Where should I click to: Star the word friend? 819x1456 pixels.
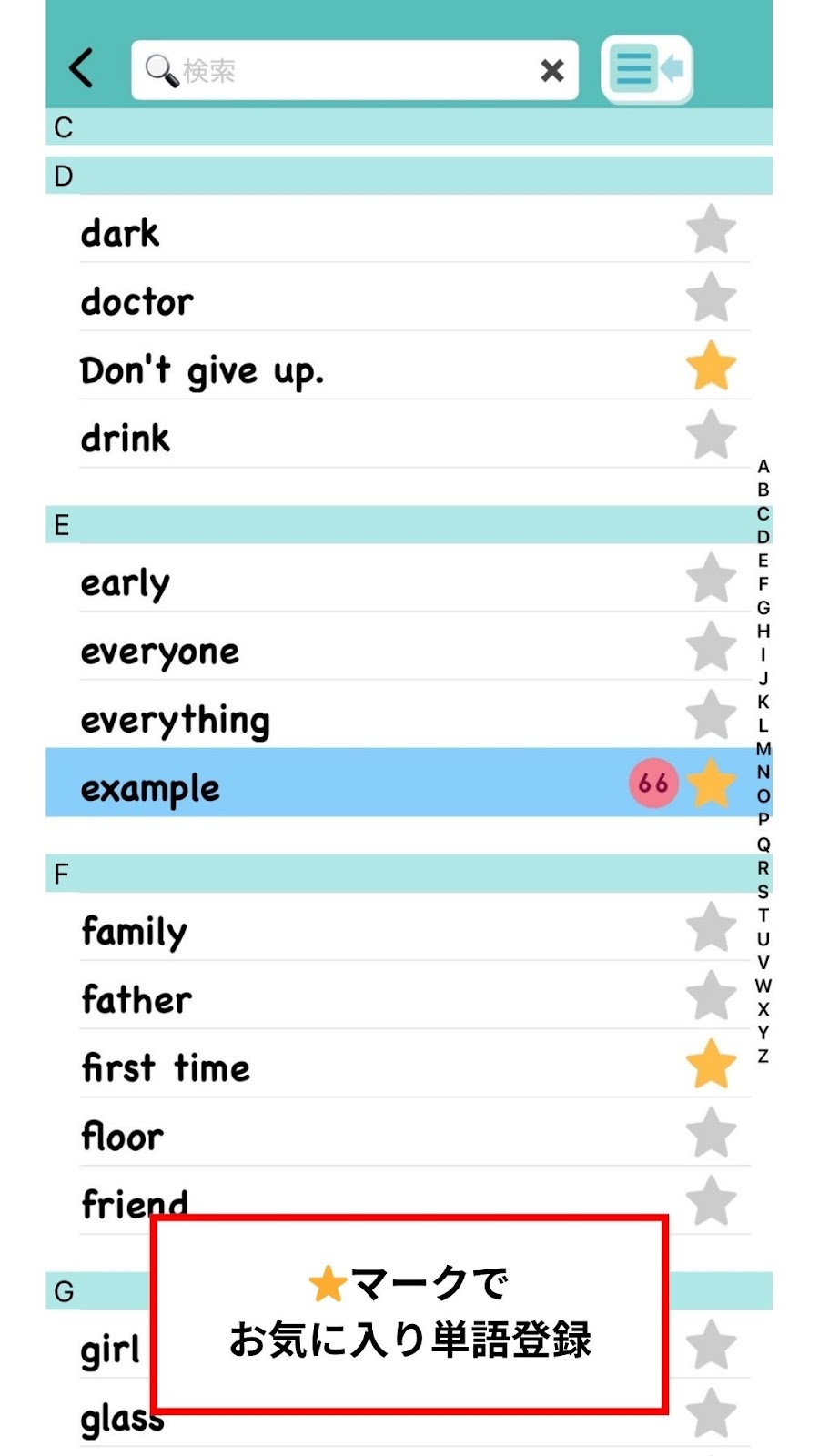[x=711, y=1201]
